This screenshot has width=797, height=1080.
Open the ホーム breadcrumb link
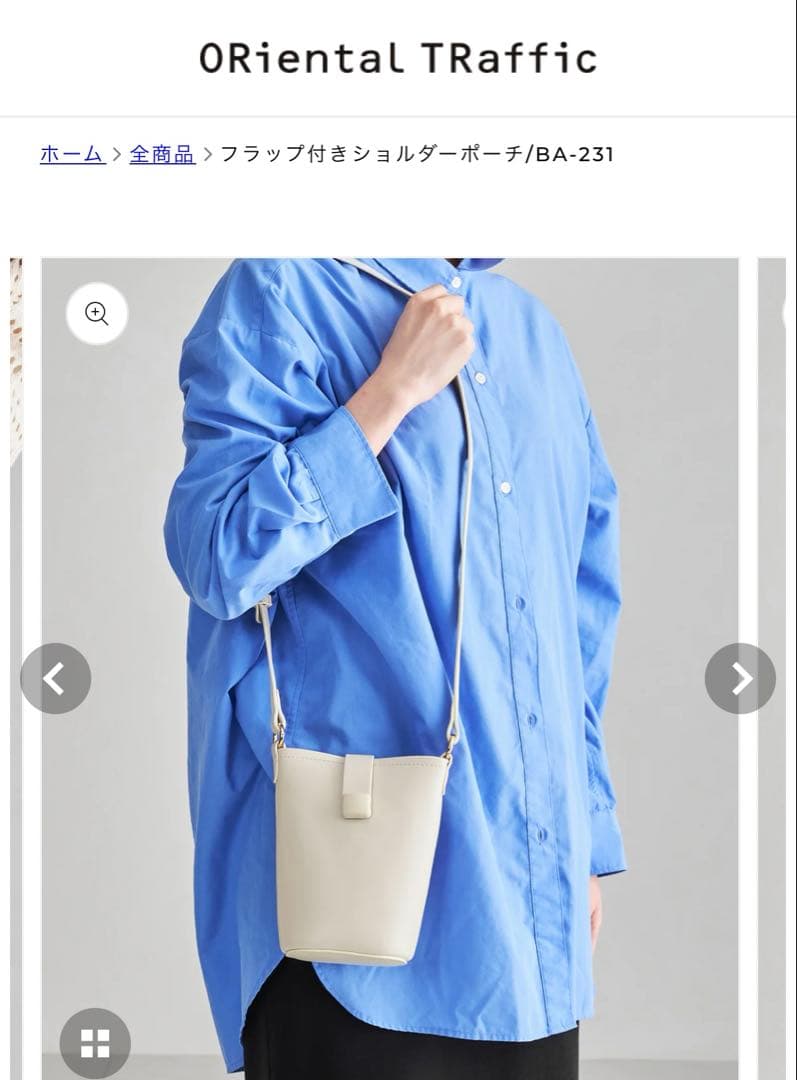72,154
